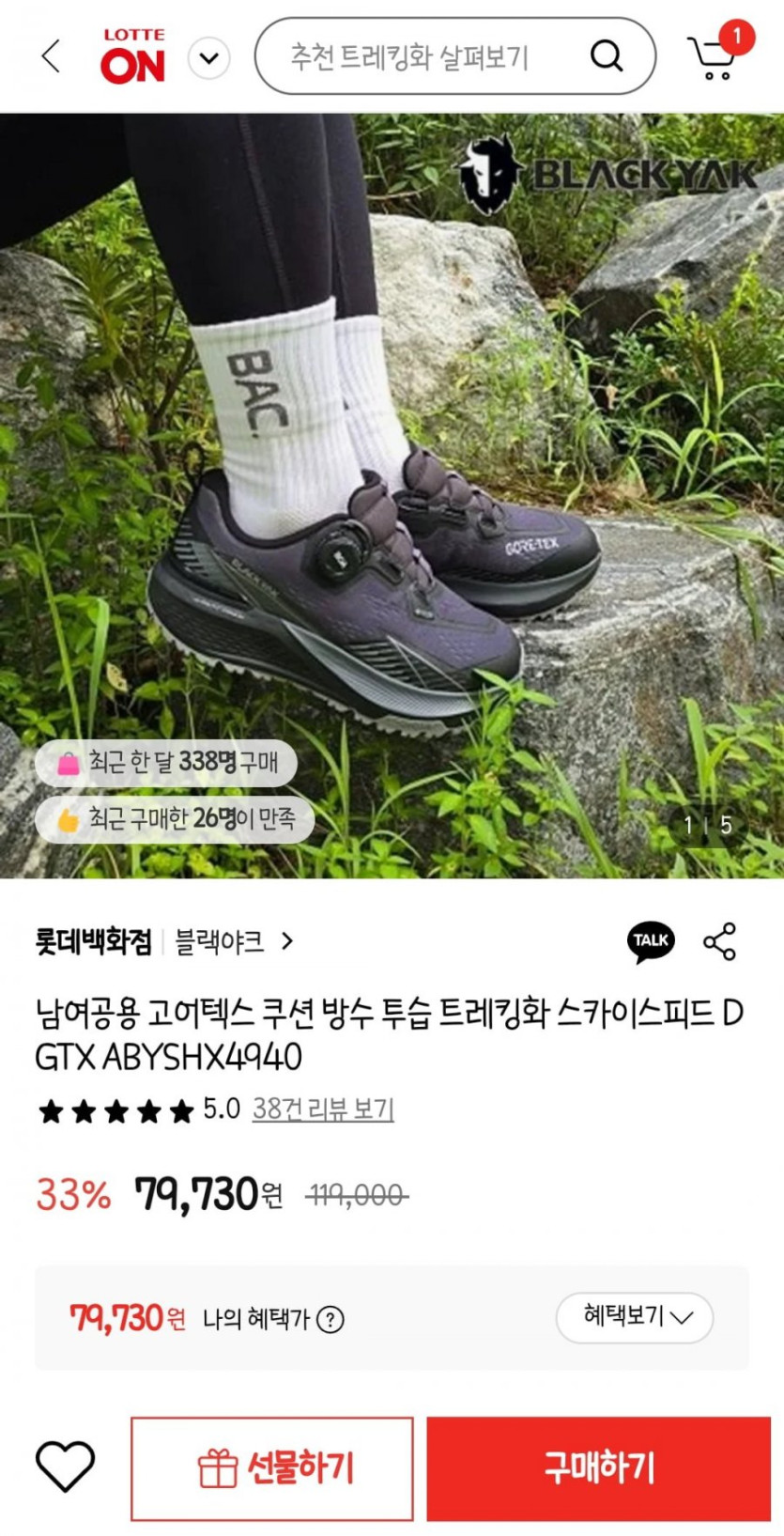Tap the magnifier search icon

pyautogui.click(x=607, y=56)
